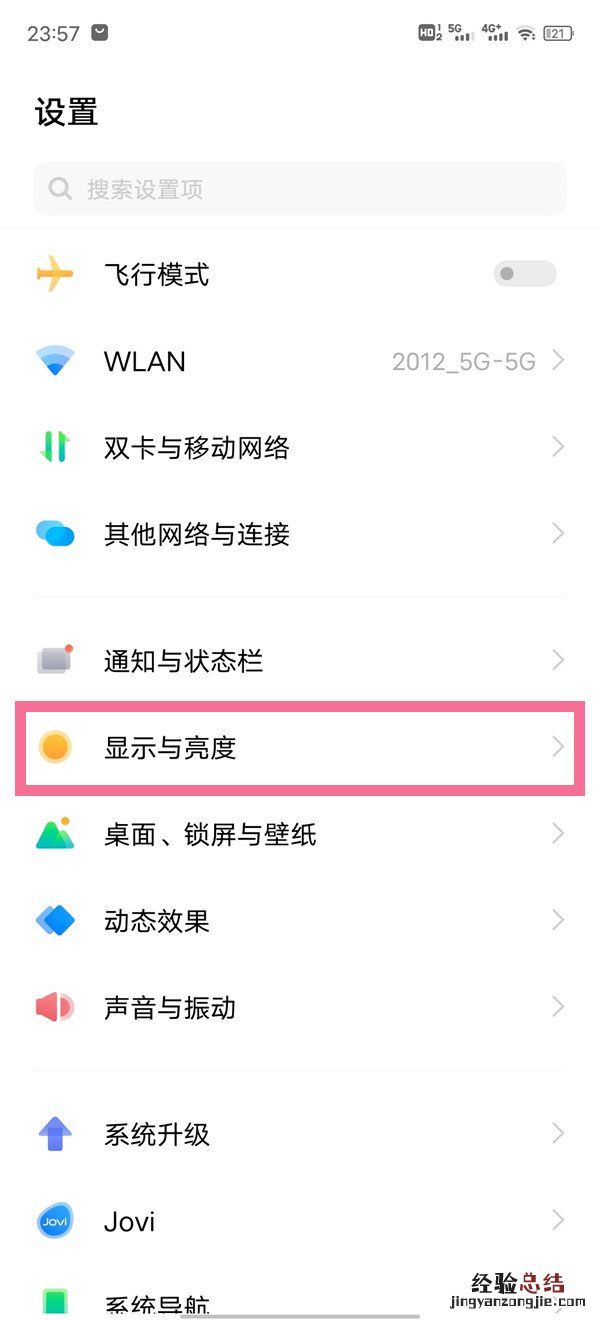The image size is (600, 1320).
Task: Check 系统升级
Action: pos(300,1134)
